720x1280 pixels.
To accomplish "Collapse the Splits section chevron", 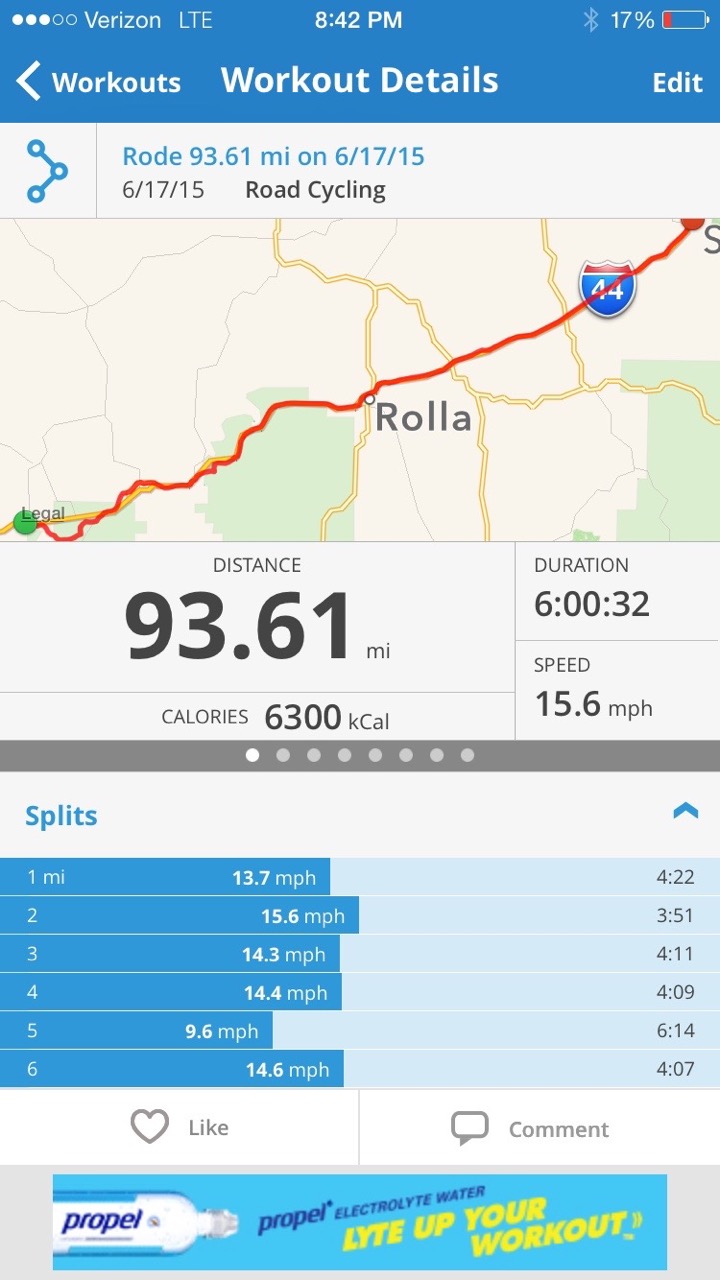I will [x=685, y=811].
